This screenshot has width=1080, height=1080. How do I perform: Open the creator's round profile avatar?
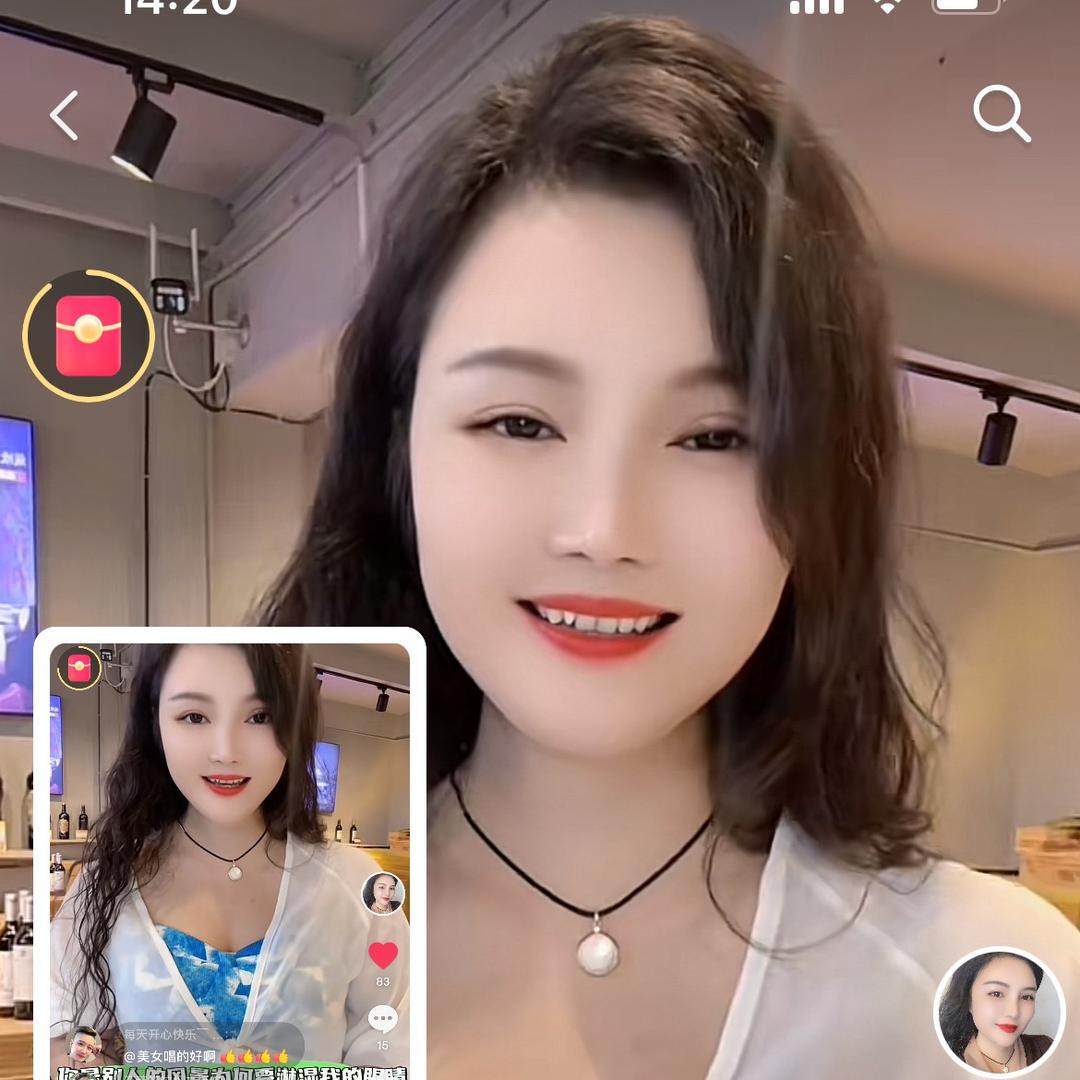click(999, 1012)
